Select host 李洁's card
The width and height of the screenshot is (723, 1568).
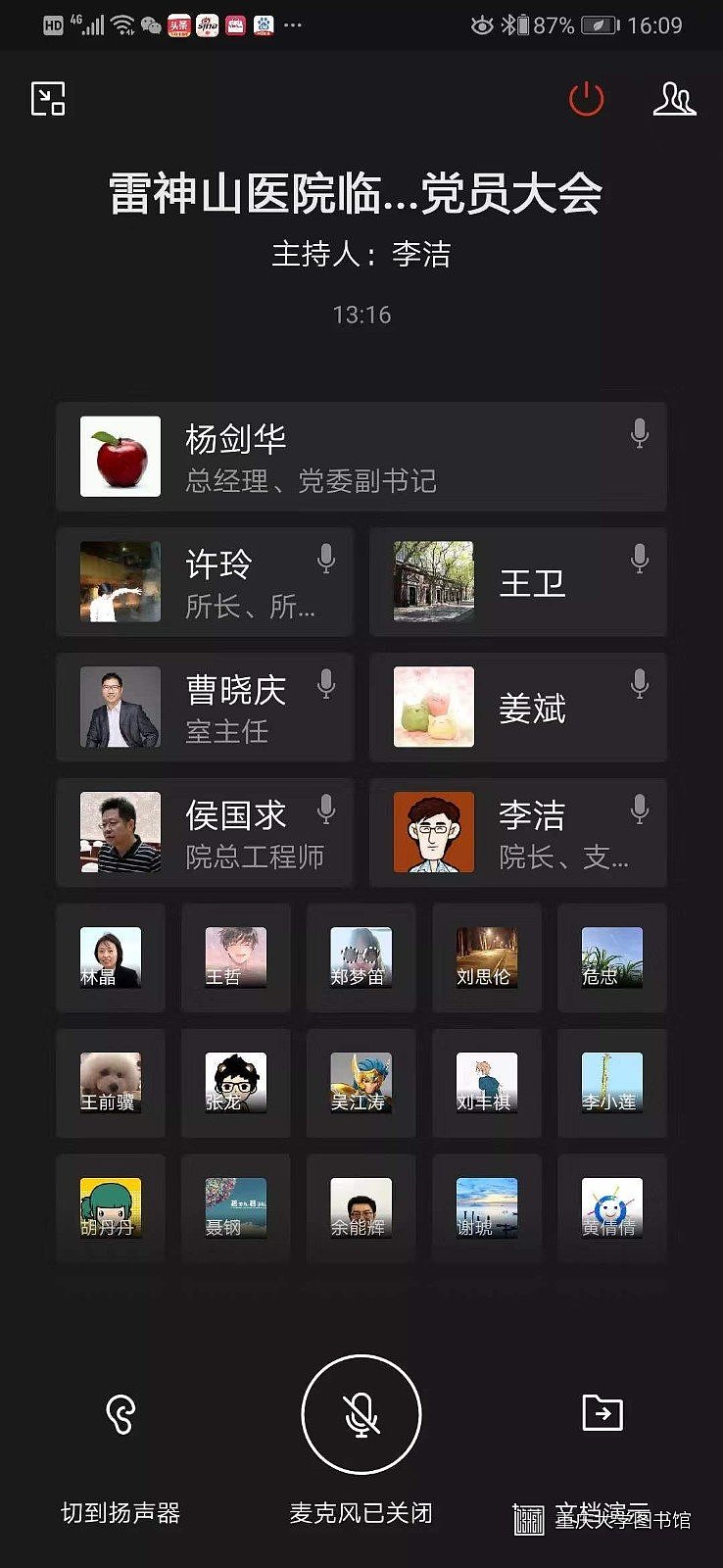pyautogui.click(x=517, y=833)
